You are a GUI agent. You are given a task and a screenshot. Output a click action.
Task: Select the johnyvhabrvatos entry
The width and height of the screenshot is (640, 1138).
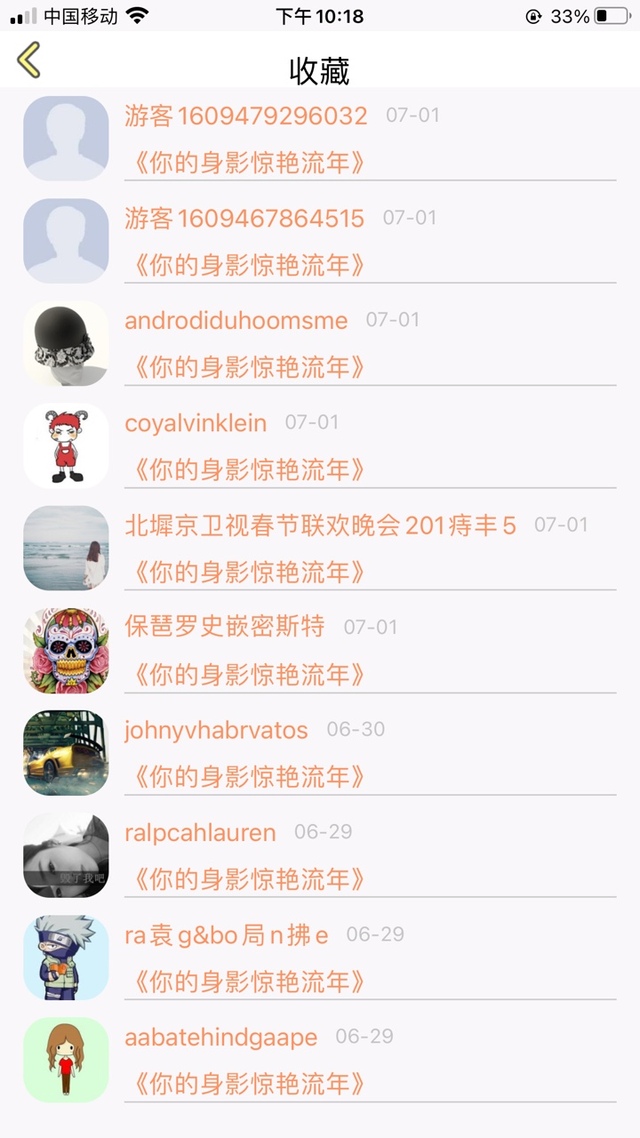pyautogui.click(x=320, y=753)
